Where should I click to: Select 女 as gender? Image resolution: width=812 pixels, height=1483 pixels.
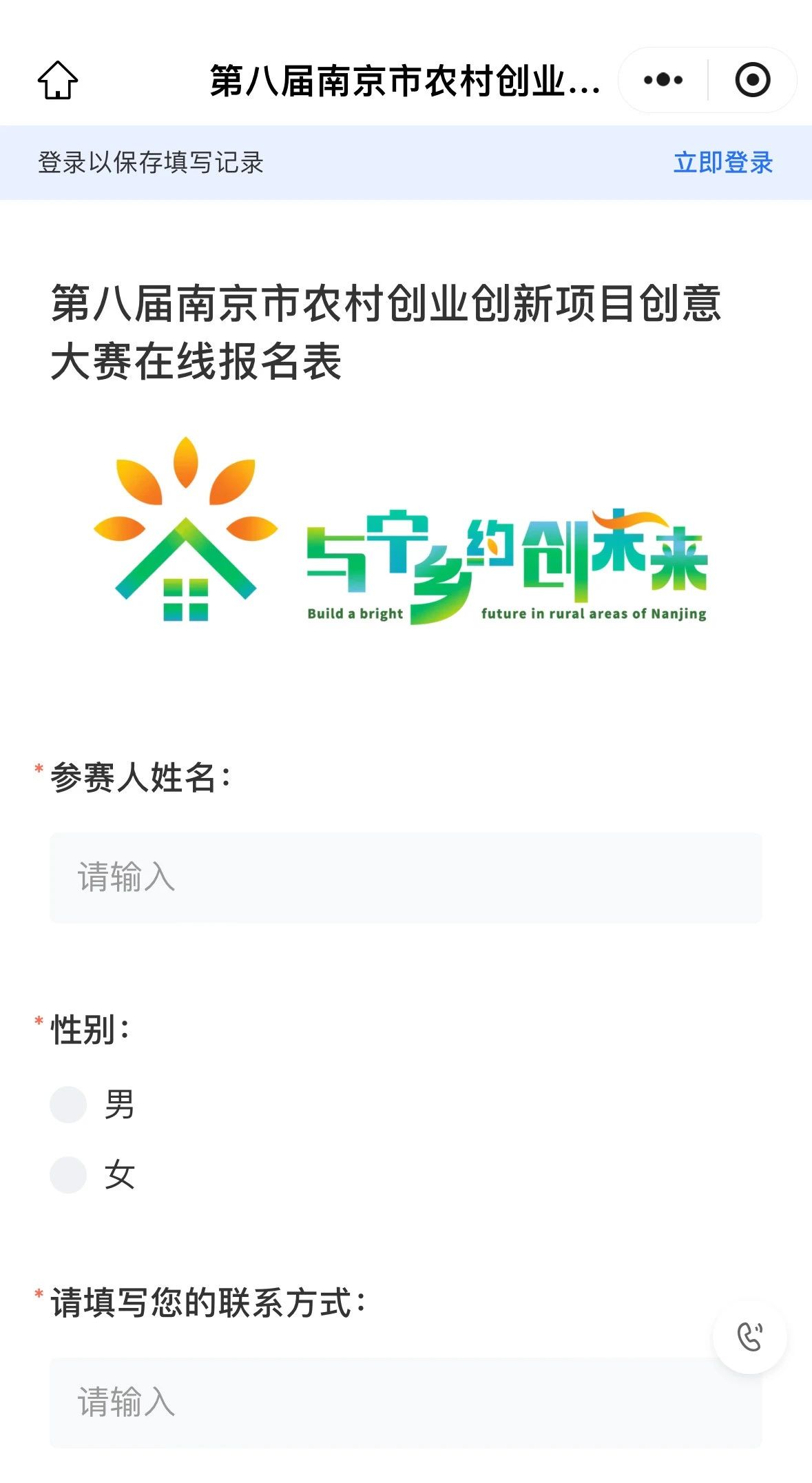tap(69, 1175)
